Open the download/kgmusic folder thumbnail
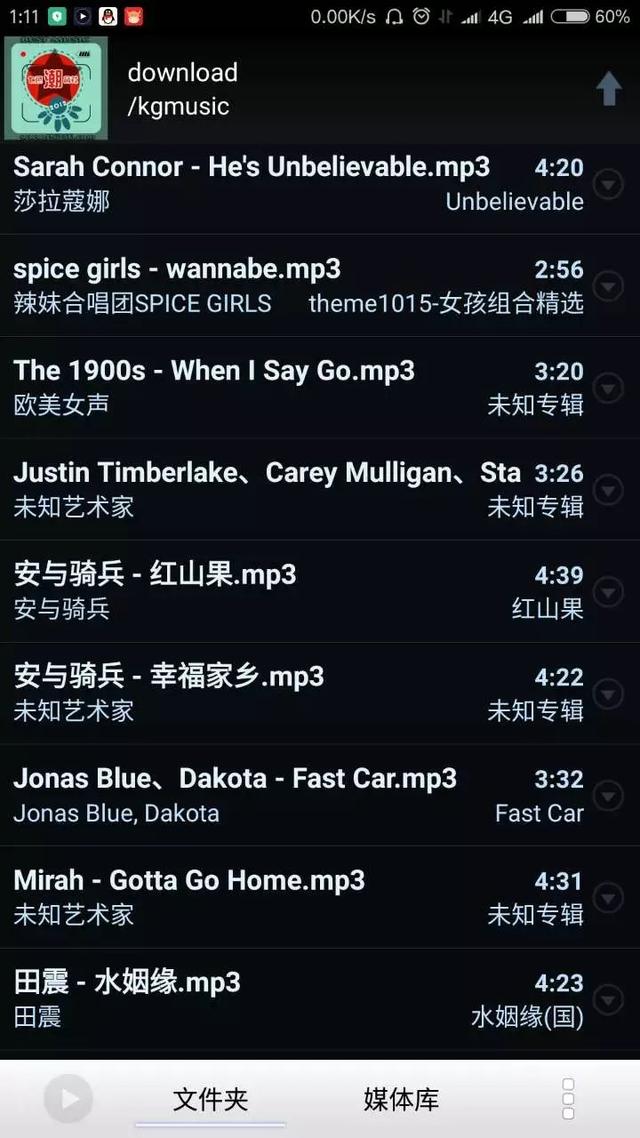 pyautogui.click(x=56, y=89)
